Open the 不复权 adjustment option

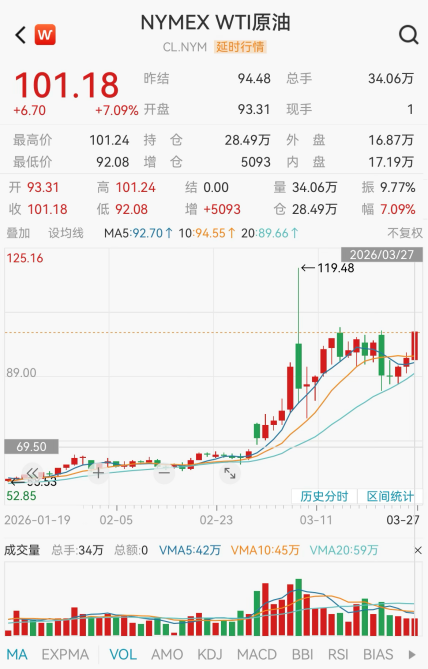405,233
